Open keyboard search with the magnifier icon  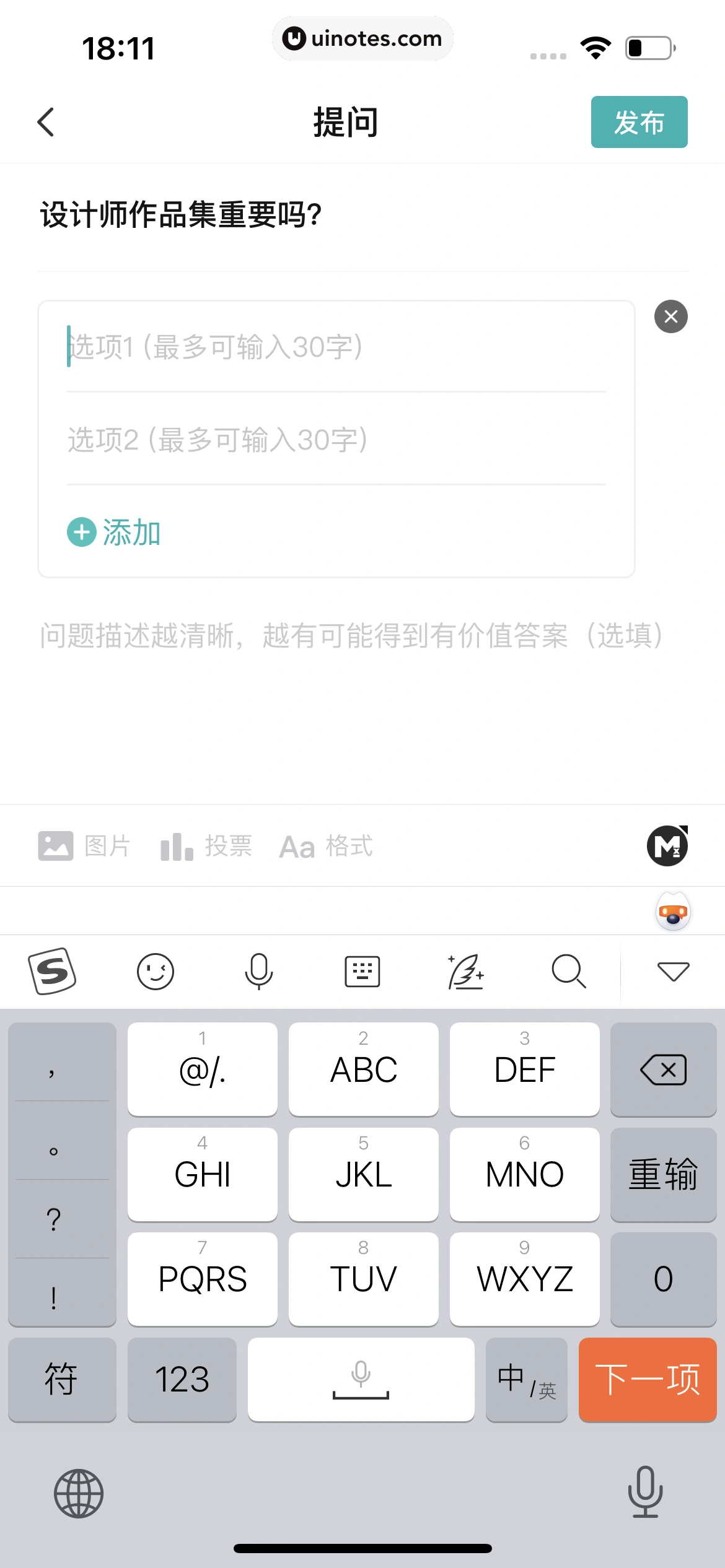pos(569,971)
